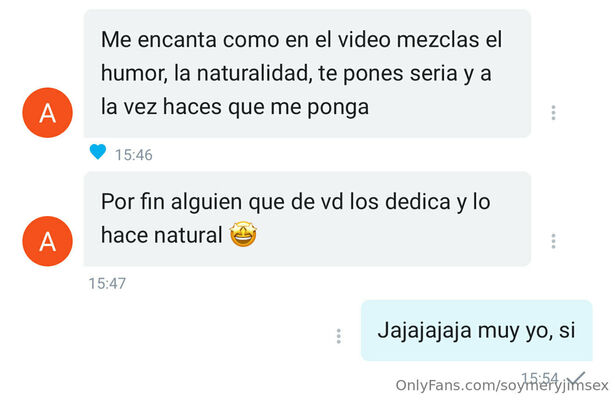Open sender avatar beside the 'Me encanta' message

point(47,113)
